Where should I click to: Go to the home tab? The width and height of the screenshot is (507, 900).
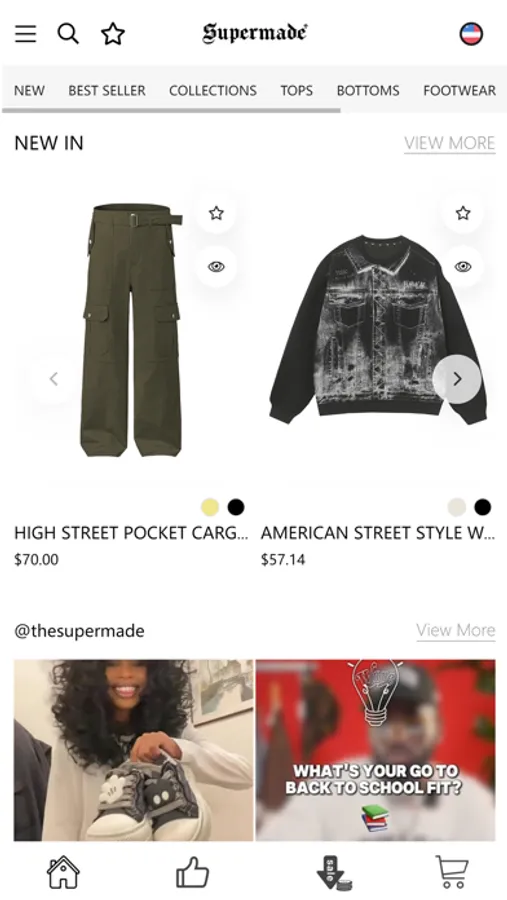tap(63, 872)
